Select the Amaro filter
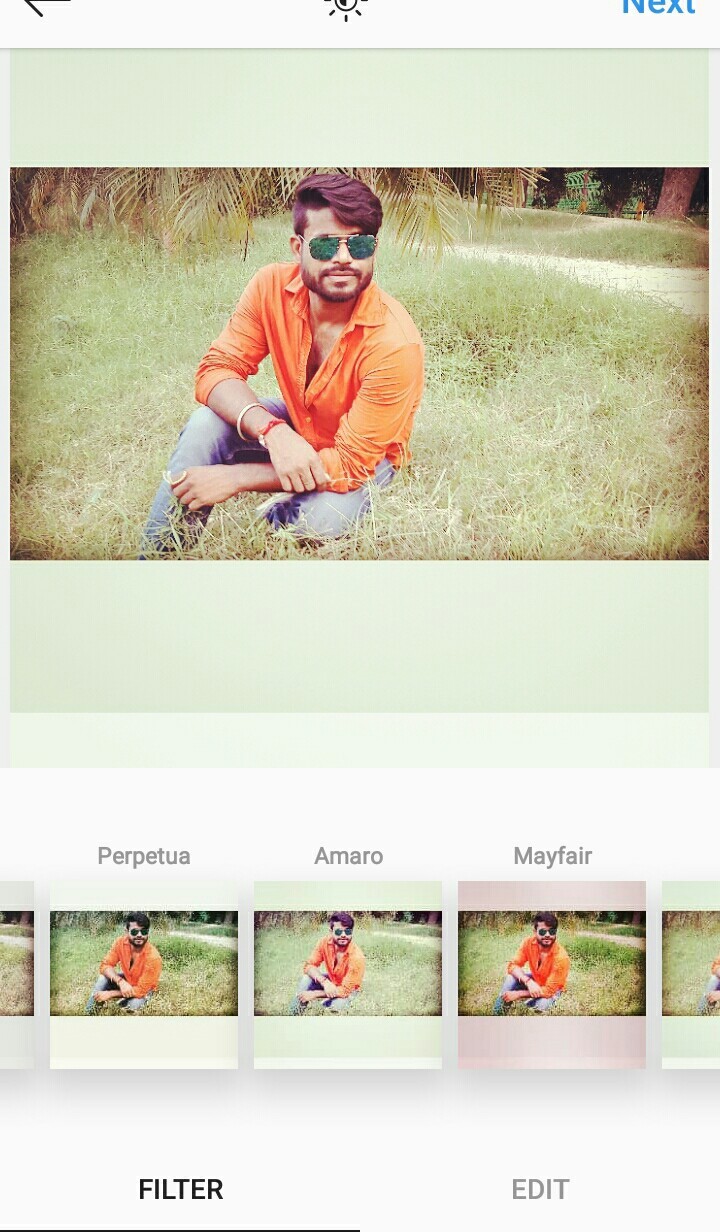720x1232 pixels. point(348,974)
